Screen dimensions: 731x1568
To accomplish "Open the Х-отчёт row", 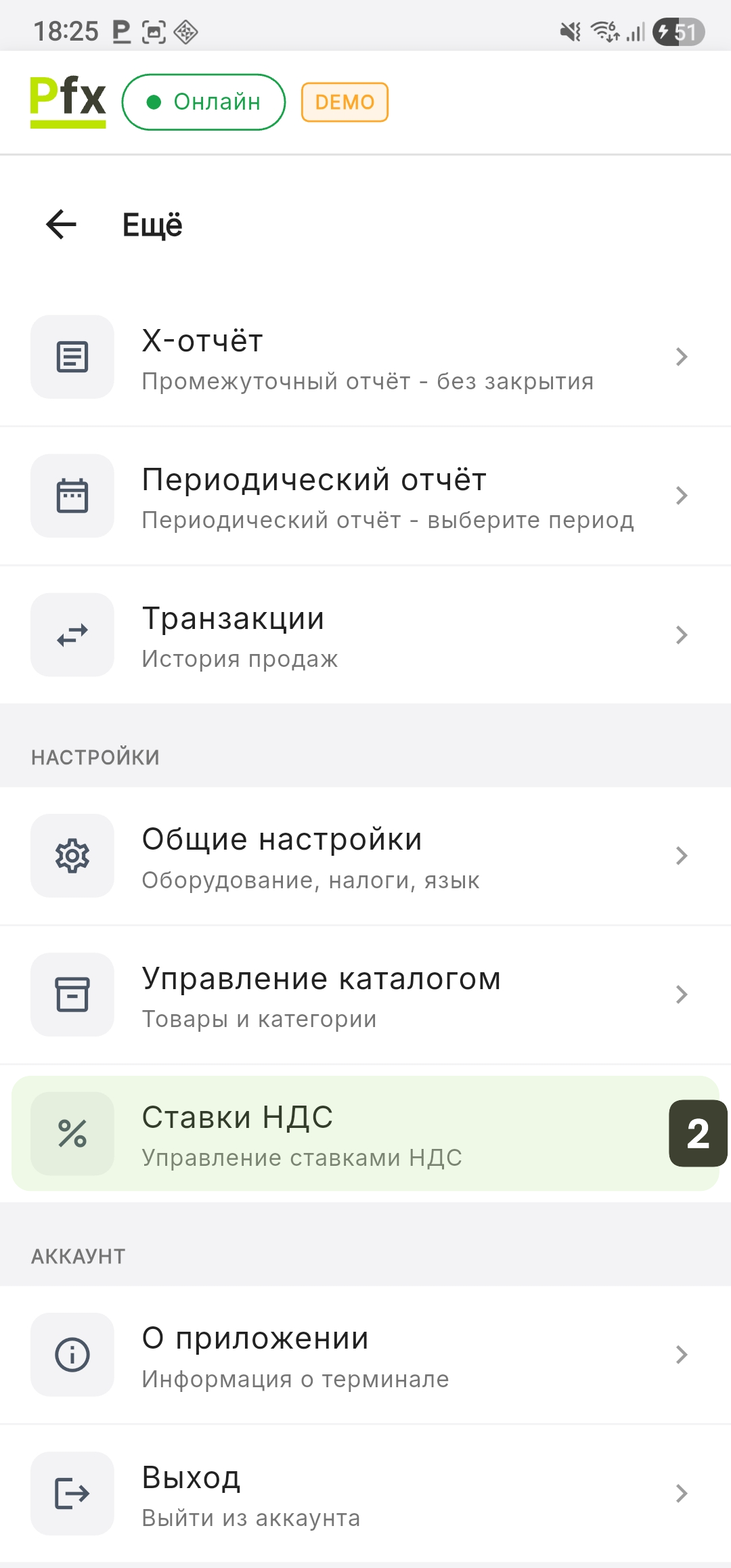I will [x=365, y=357].
